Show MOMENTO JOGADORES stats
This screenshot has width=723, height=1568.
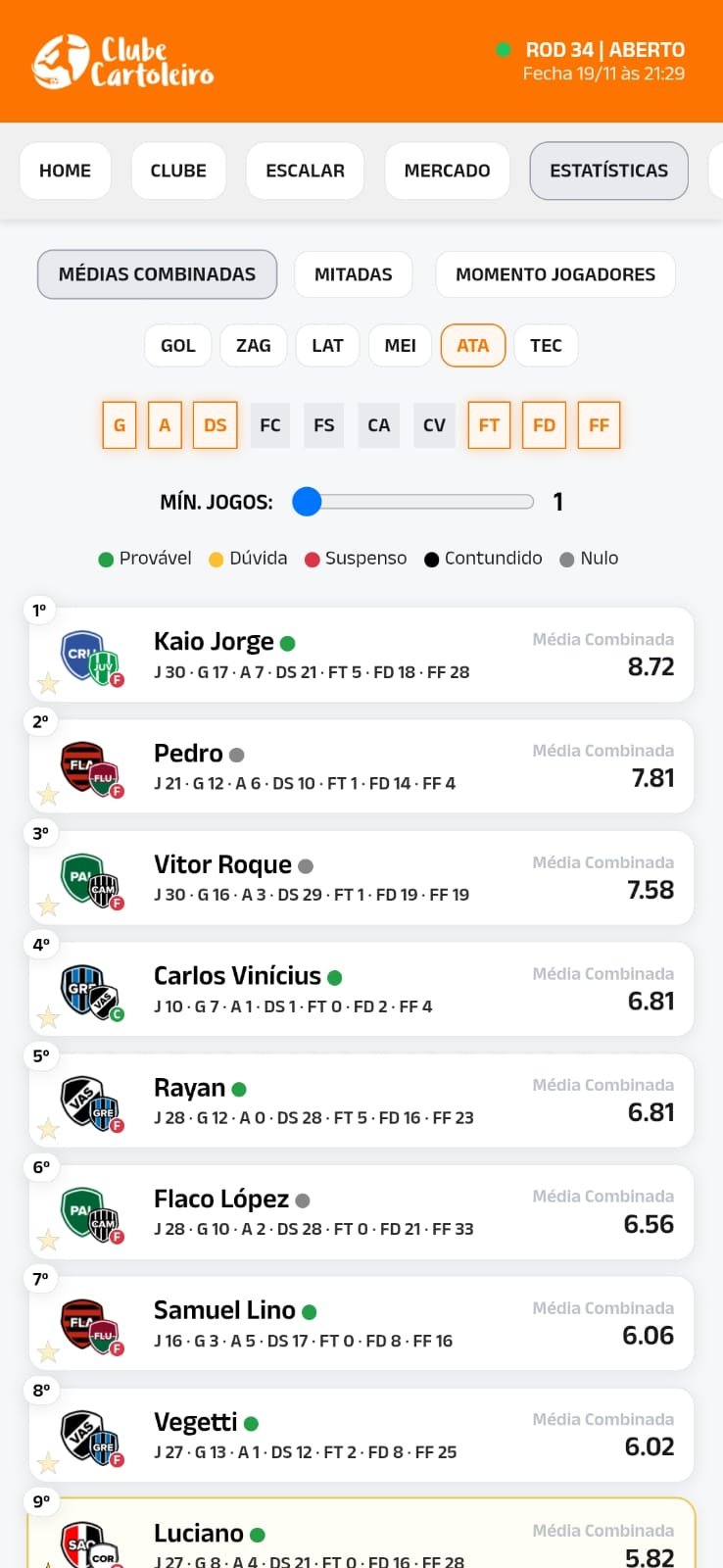pyautogui.click(x=554, y=274)
